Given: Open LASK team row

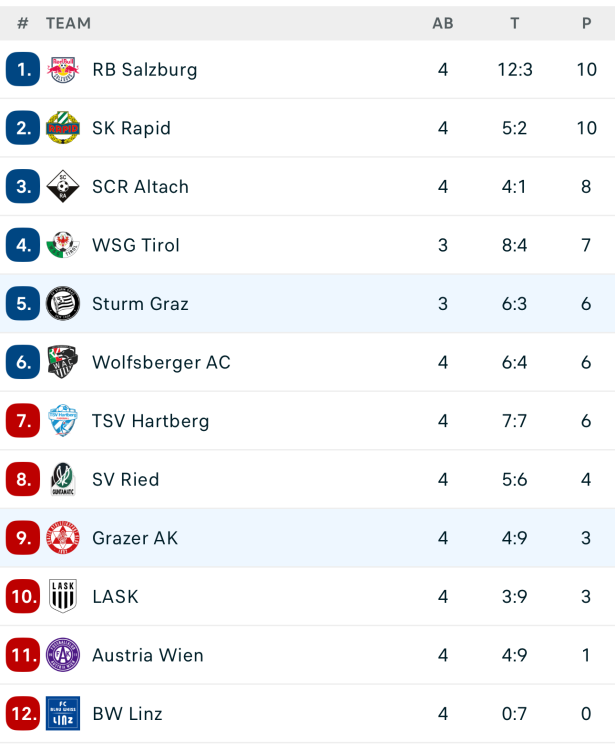Looking at the screenshot, I should tap(115, 597).
